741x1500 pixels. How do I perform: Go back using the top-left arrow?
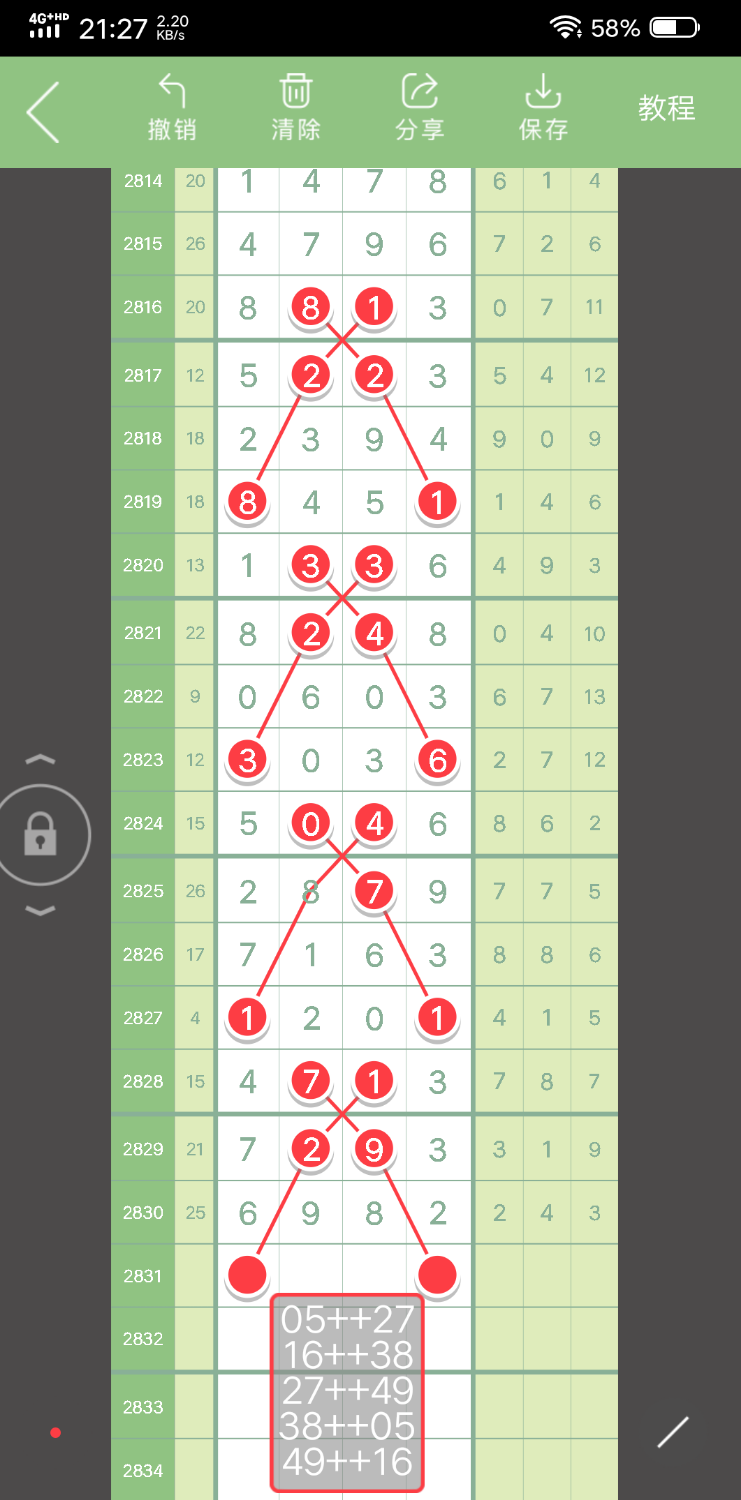click(43, 112)
